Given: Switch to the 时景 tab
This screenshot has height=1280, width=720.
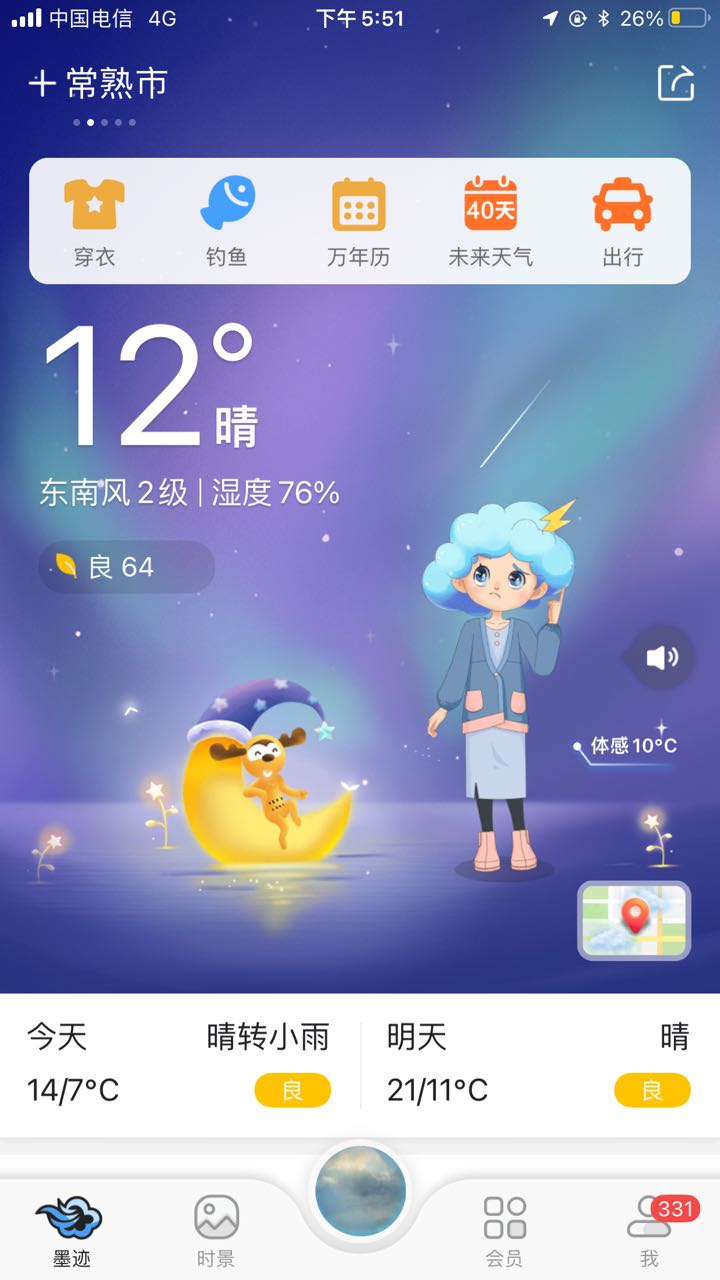Looking at the screenshot, I should 216,1230.
